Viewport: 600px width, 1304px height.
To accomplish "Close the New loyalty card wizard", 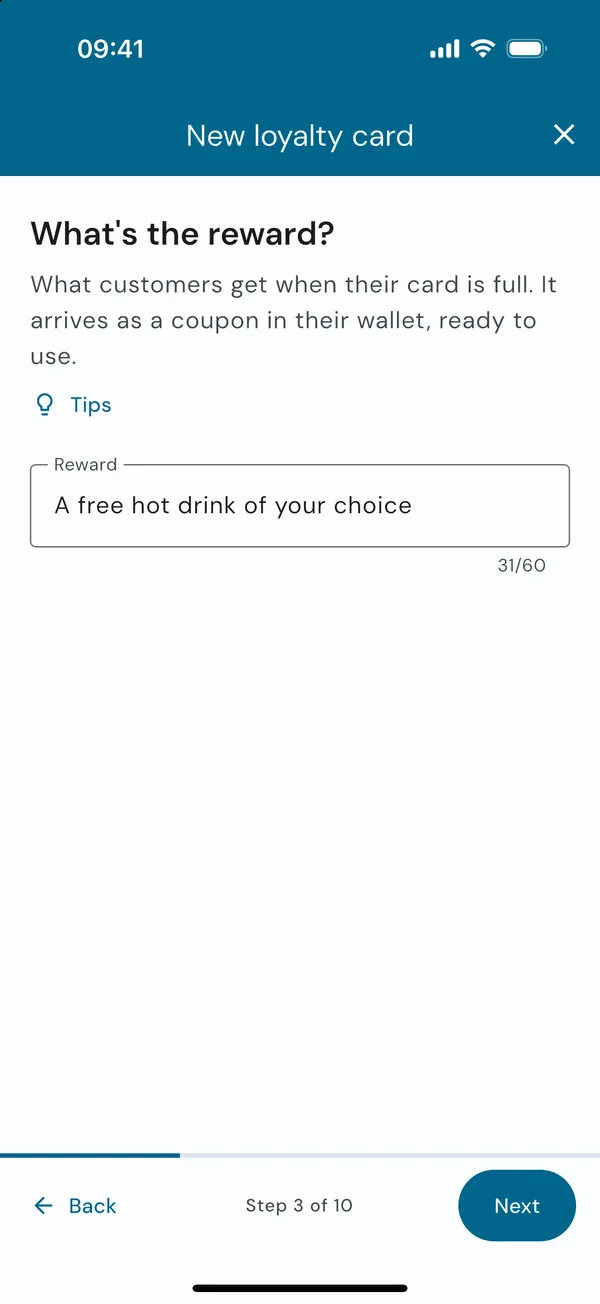I will [x=564, y=135].
